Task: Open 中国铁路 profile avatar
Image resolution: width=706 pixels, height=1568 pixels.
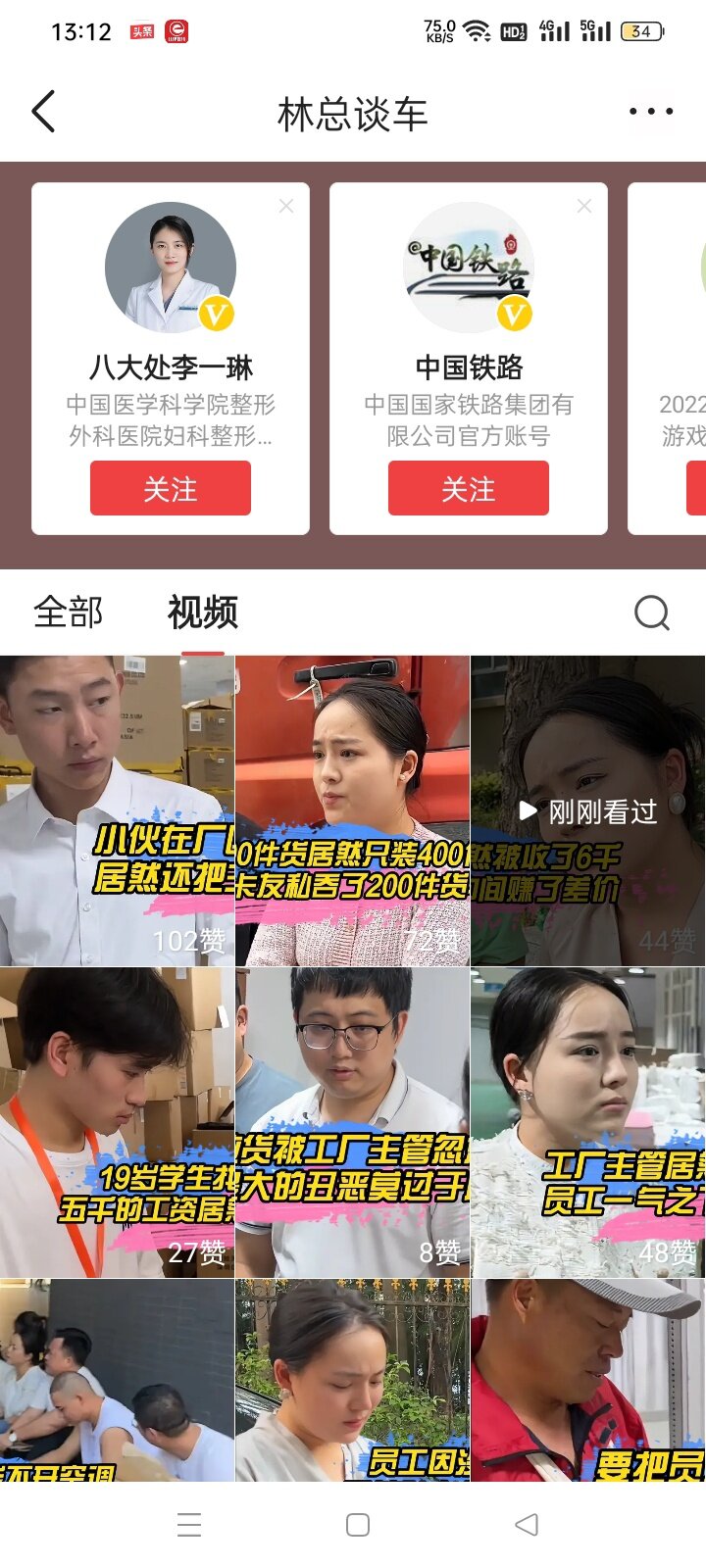Action: [x=469, y=267]
